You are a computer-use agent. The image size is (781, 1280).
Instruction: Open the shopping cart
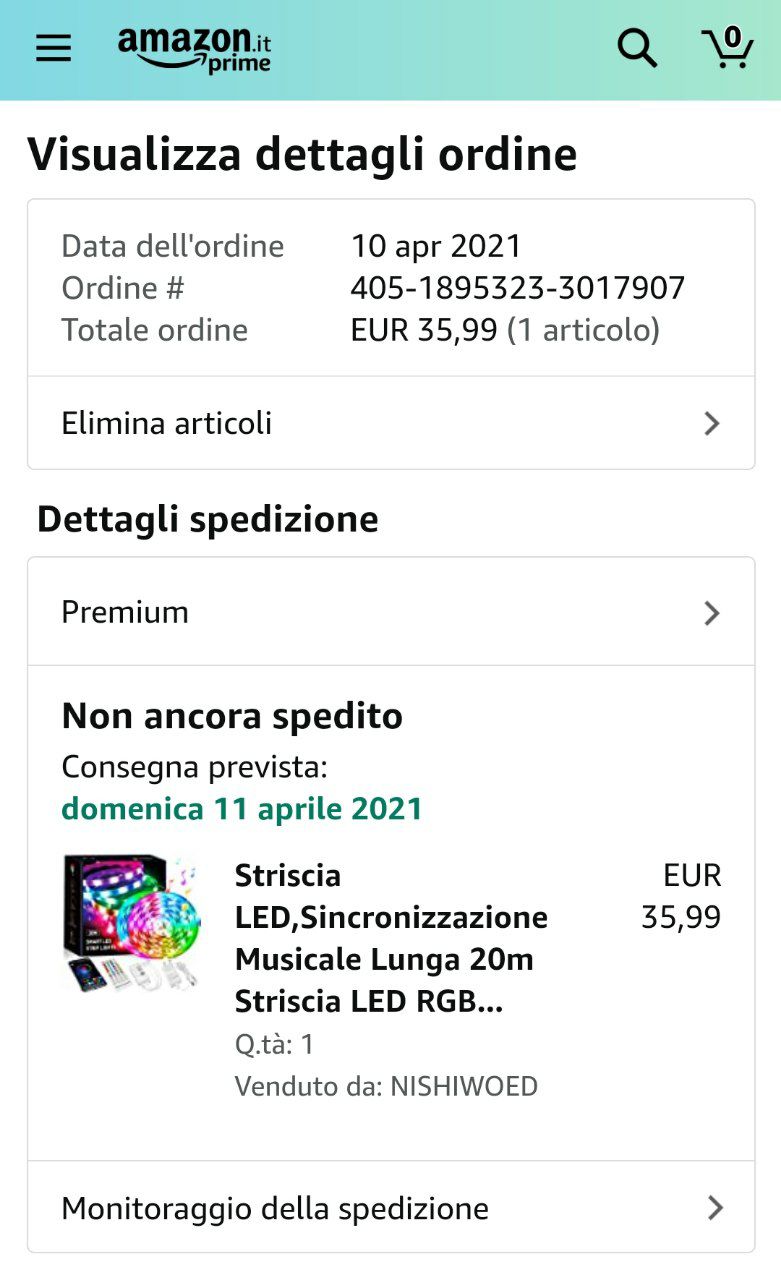[x=727, y=48]
